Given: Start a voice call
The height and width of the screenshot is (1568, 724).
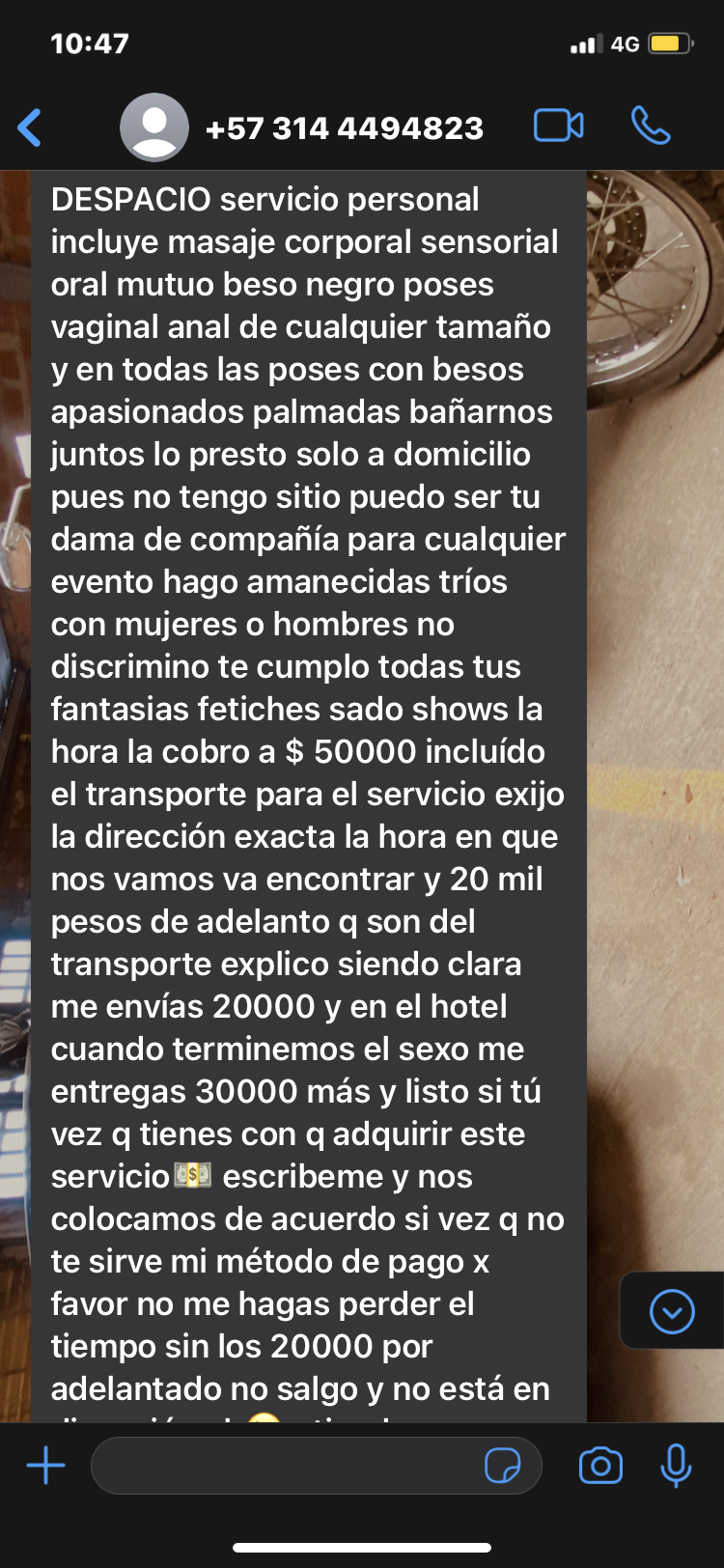Looking at the screenshot, I should click(651, 126).
